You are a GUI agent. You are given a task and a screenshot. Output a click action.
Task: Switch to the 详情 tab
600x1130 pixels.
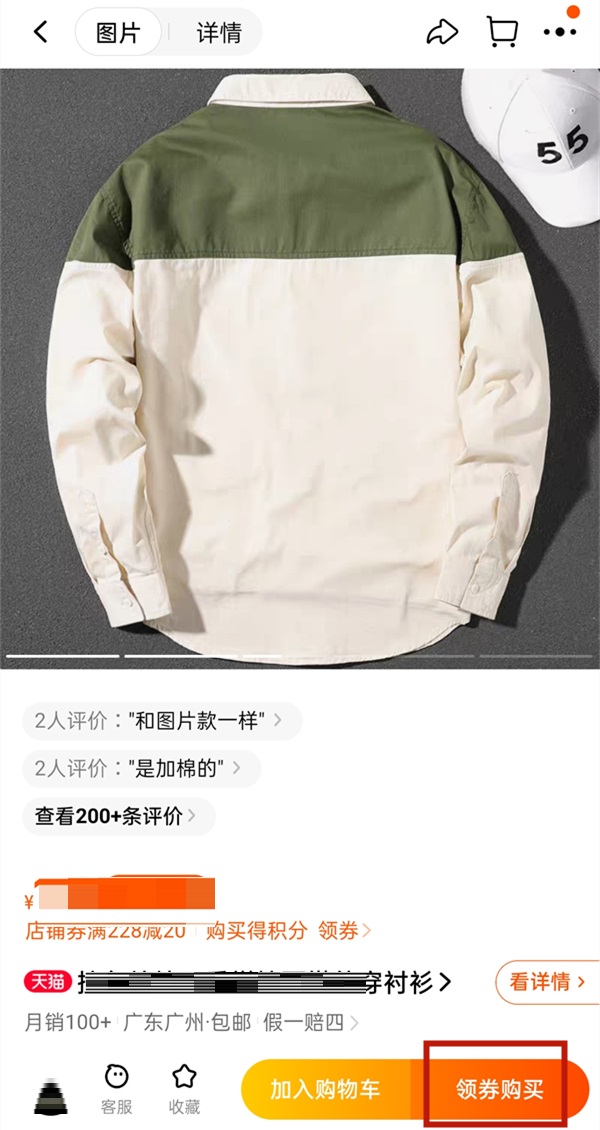(x=218, y=32)
